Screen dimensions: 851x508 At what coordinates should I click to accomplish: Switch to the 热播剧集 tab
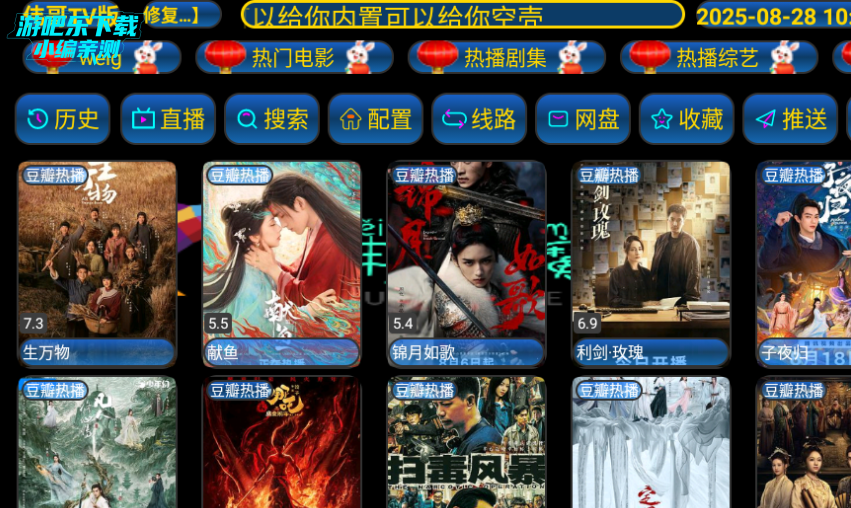pos(506,58)
